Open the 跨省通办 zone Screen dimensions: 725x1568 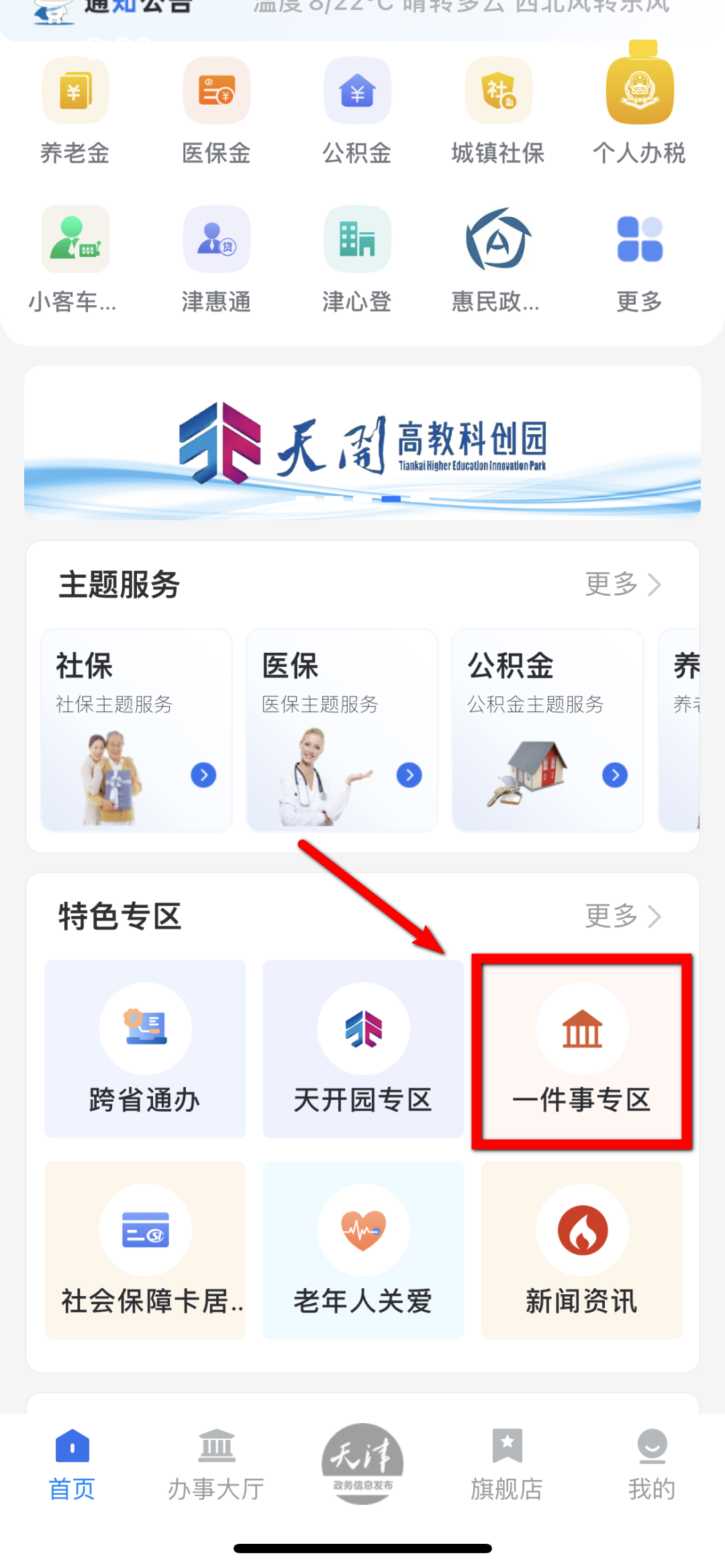[145, 1049]
